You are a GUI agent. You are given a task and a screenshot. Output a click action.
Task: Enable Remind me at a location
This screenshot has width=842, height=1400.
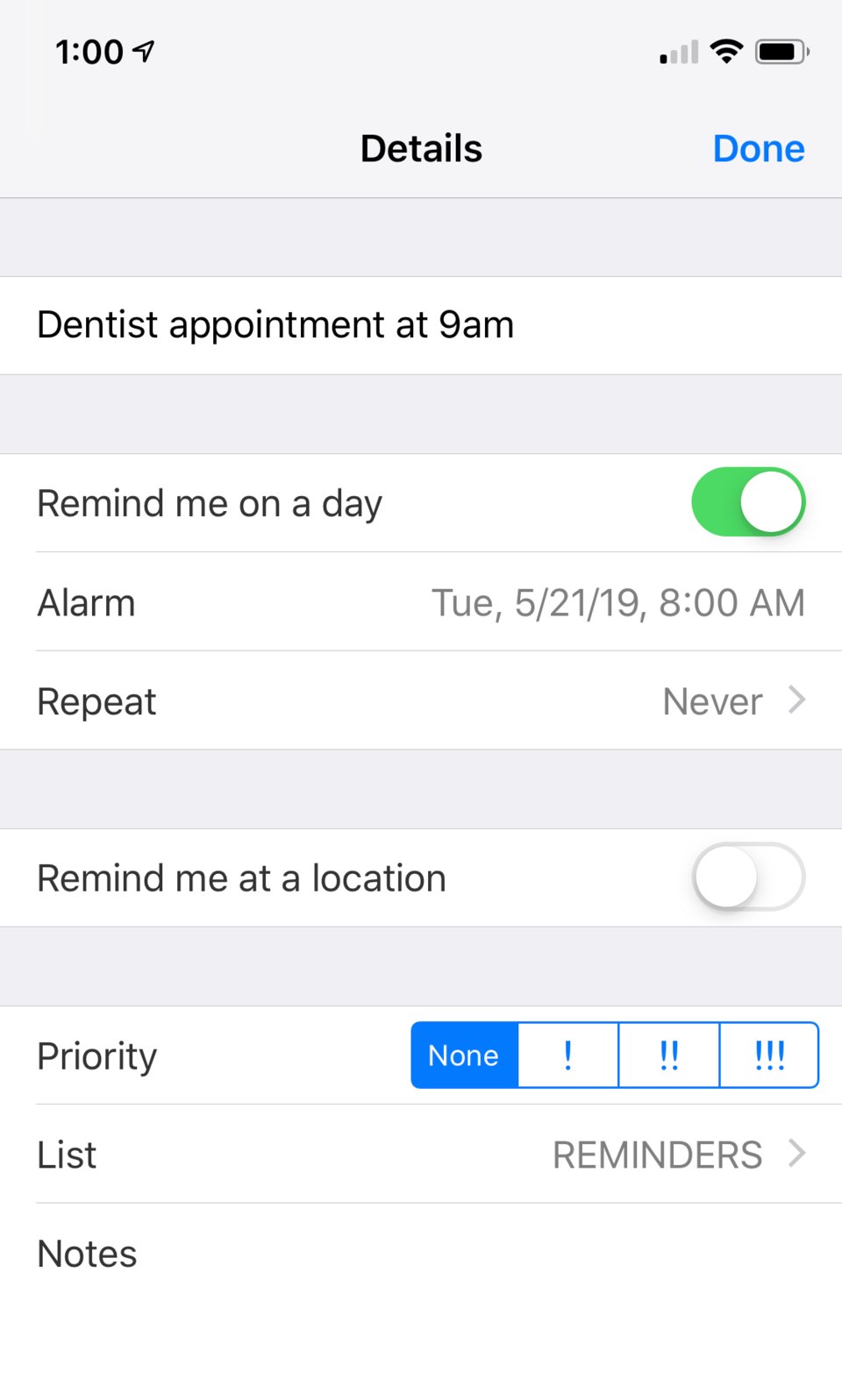pyautogui.click(x=747, y=877)
